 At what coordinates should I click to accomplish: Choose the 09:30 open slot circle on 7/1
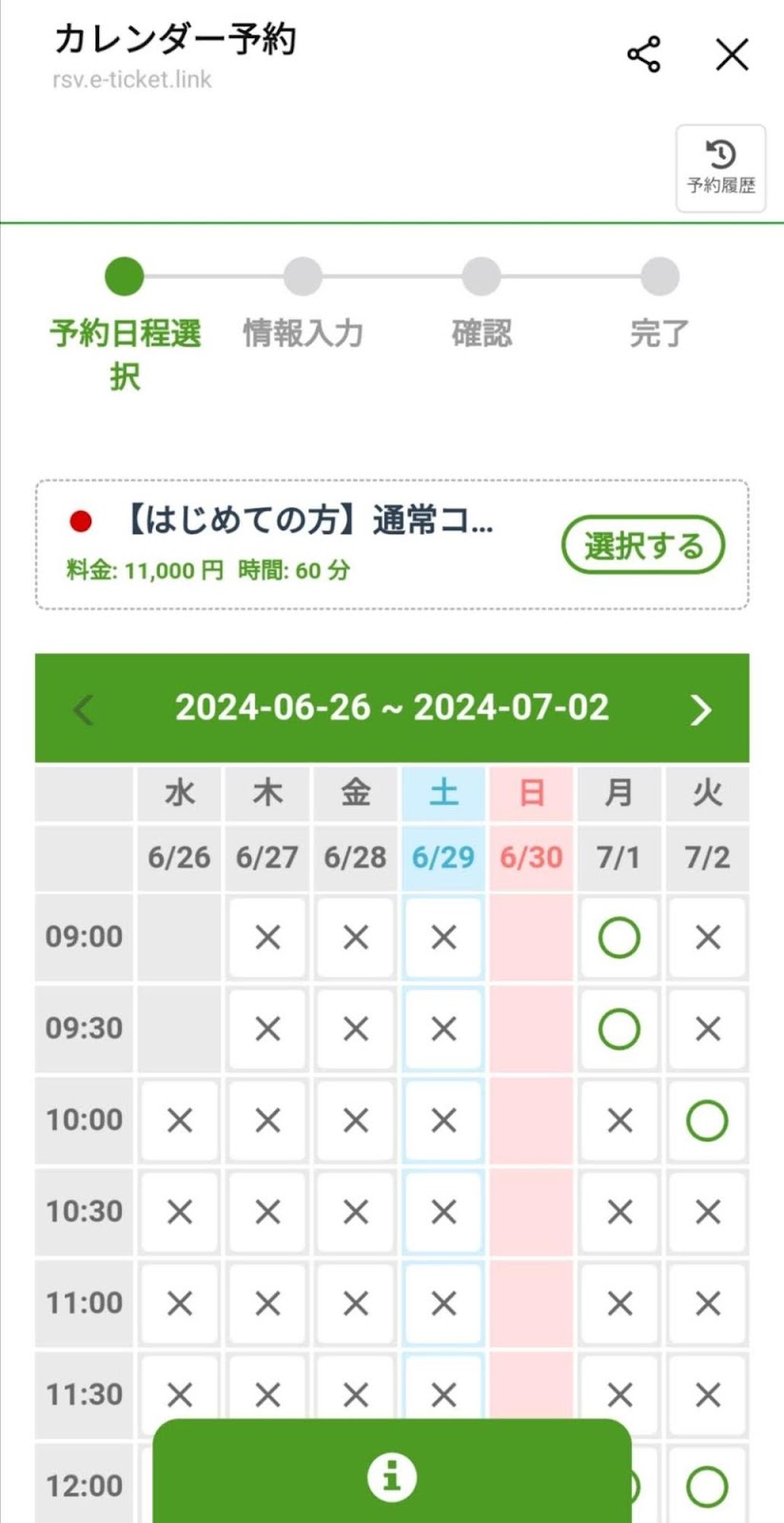click(619, 1029)
